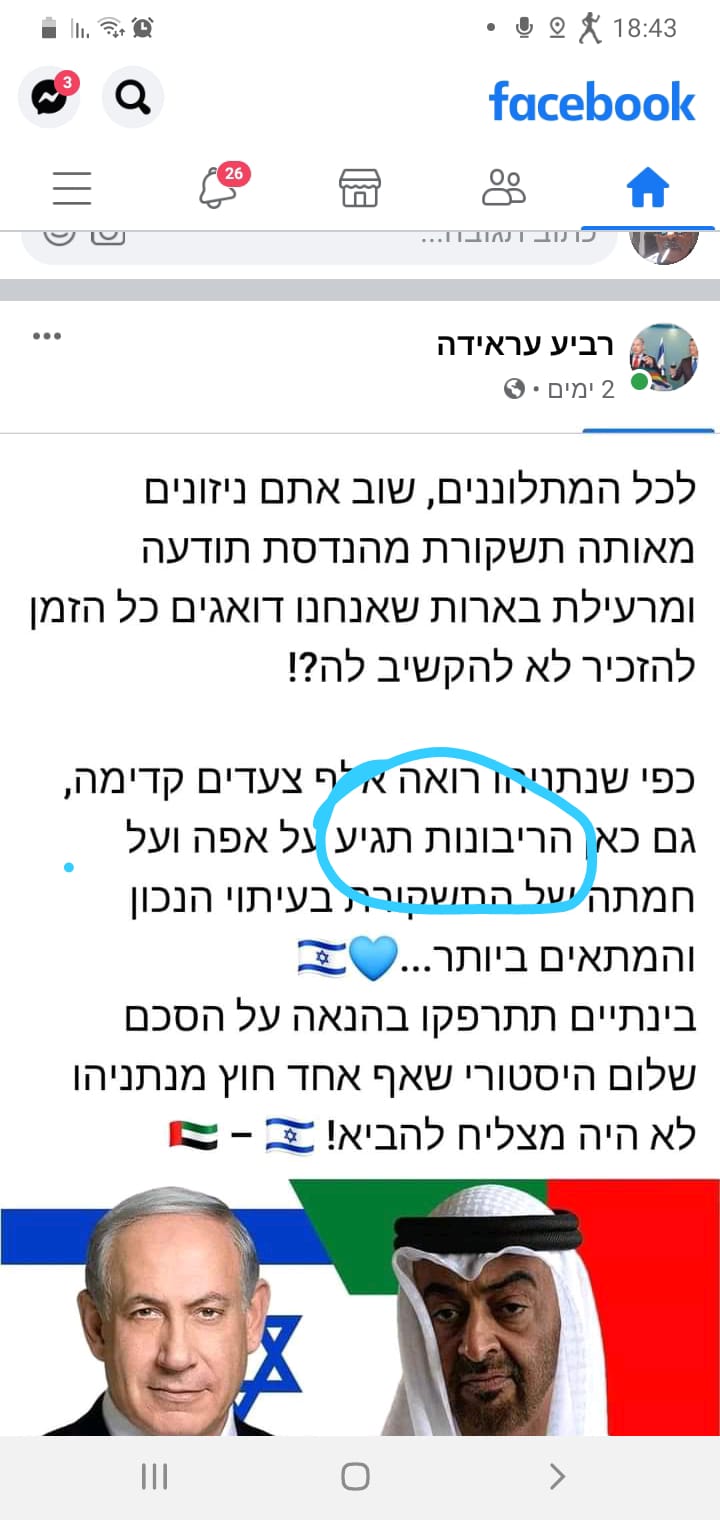The image size is (720, 1520).
Task: Switch to the Marketplace tab
Action: tap(360, 187)
